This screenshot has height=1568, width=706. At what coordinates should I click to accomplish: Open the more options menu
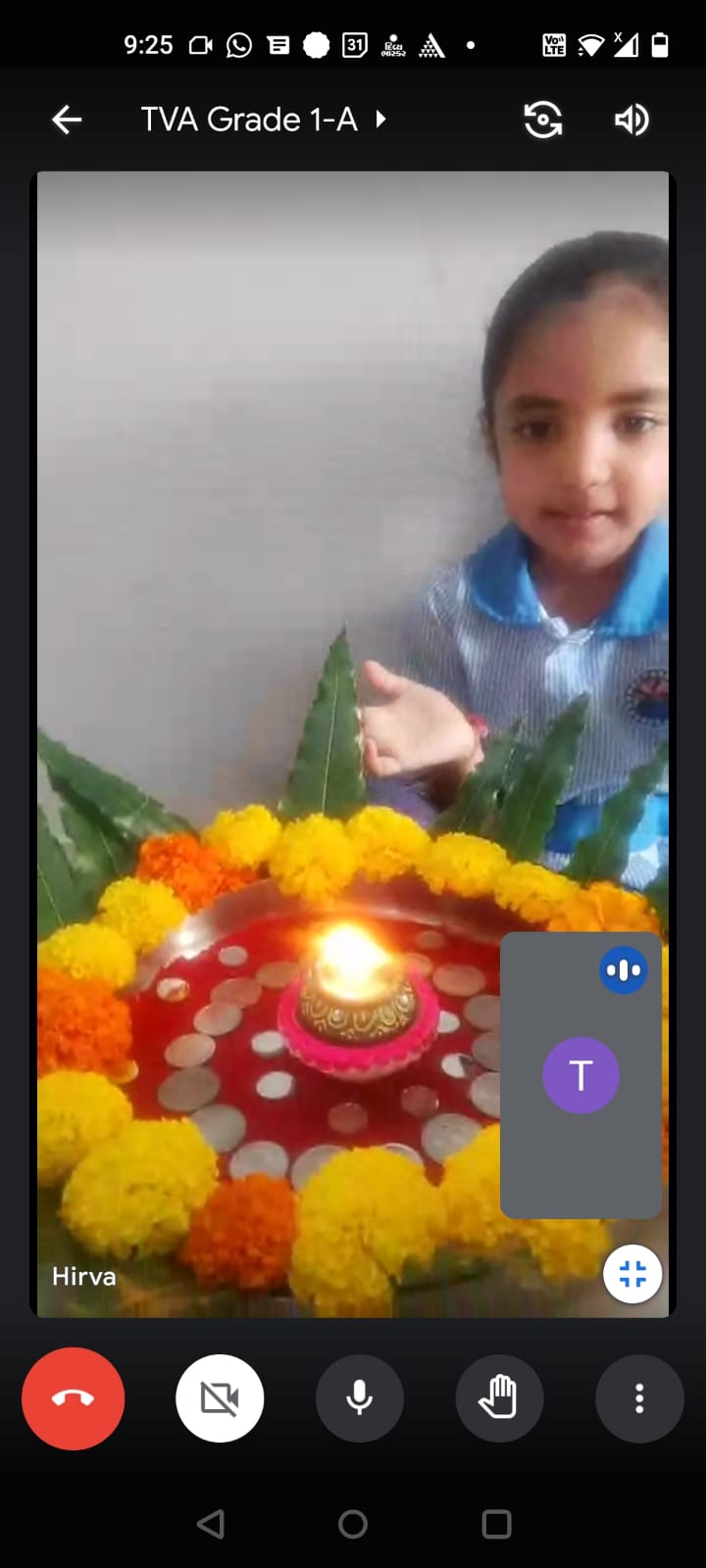coord(639,1398)
